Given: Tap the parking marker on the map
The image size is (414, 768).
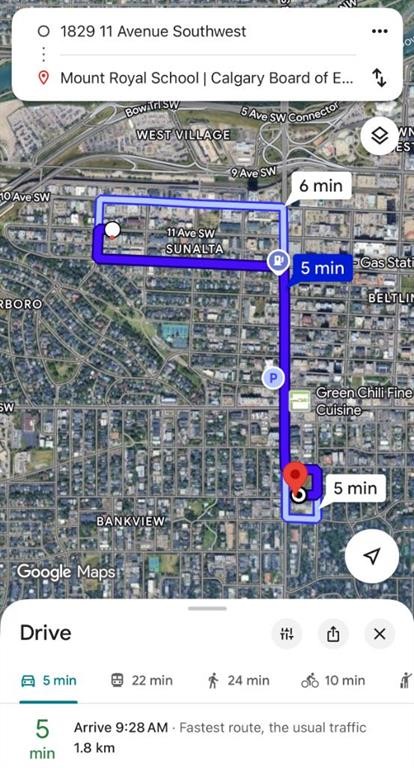Looking at the screenshot, I should pos(273,378).
